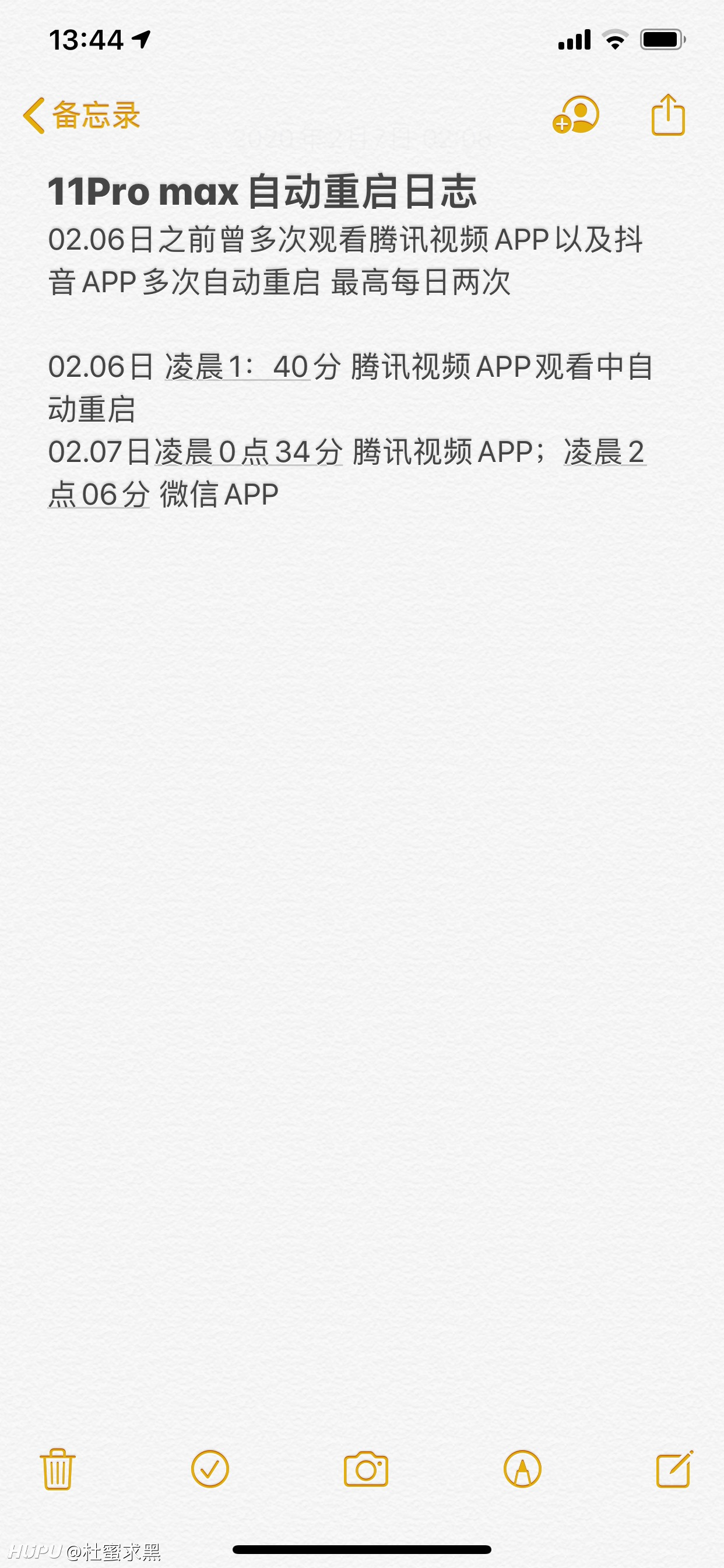724x1568 pixels.
Task: Go back to 备忘录 list
Action: click(82, 115)
